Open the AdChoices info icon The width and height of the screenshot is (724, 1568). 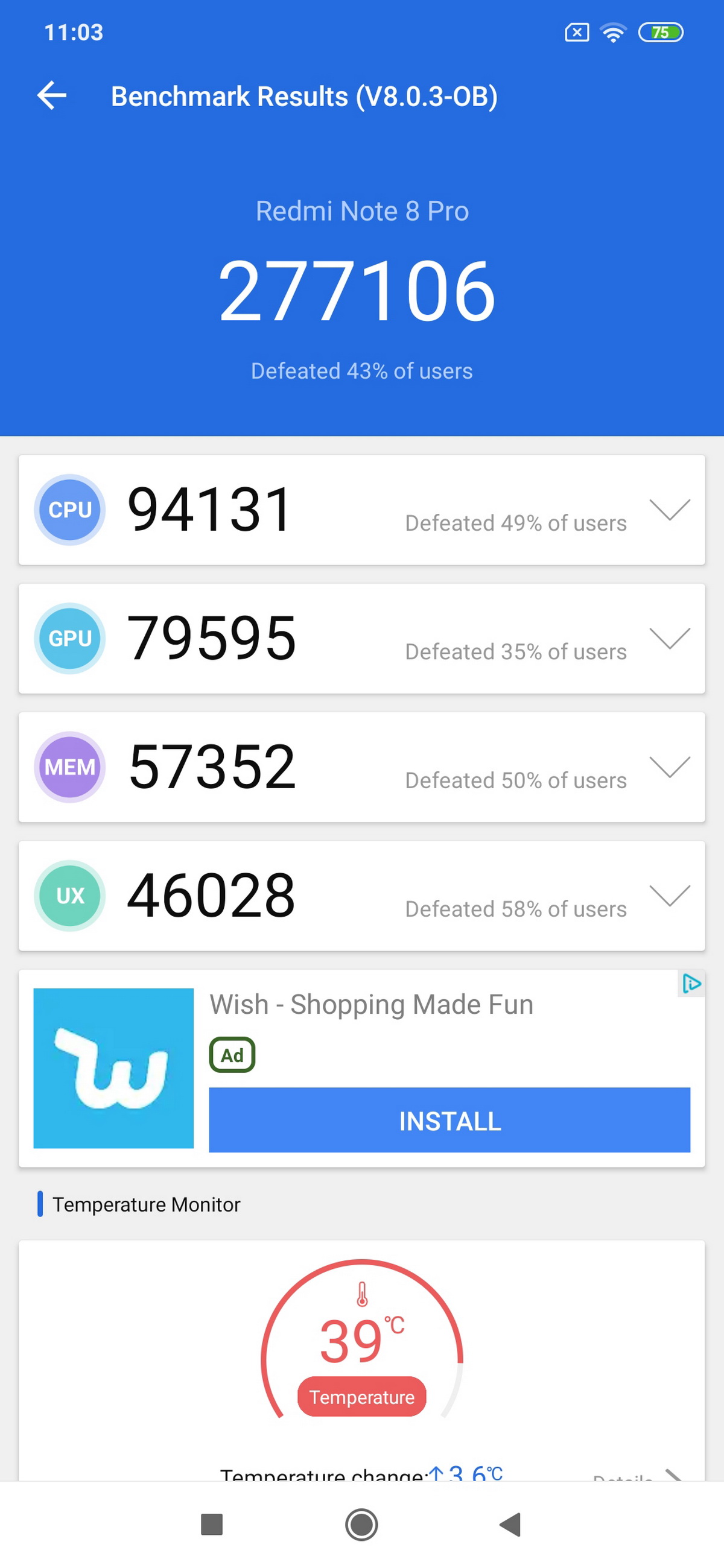tap(691, 984)
